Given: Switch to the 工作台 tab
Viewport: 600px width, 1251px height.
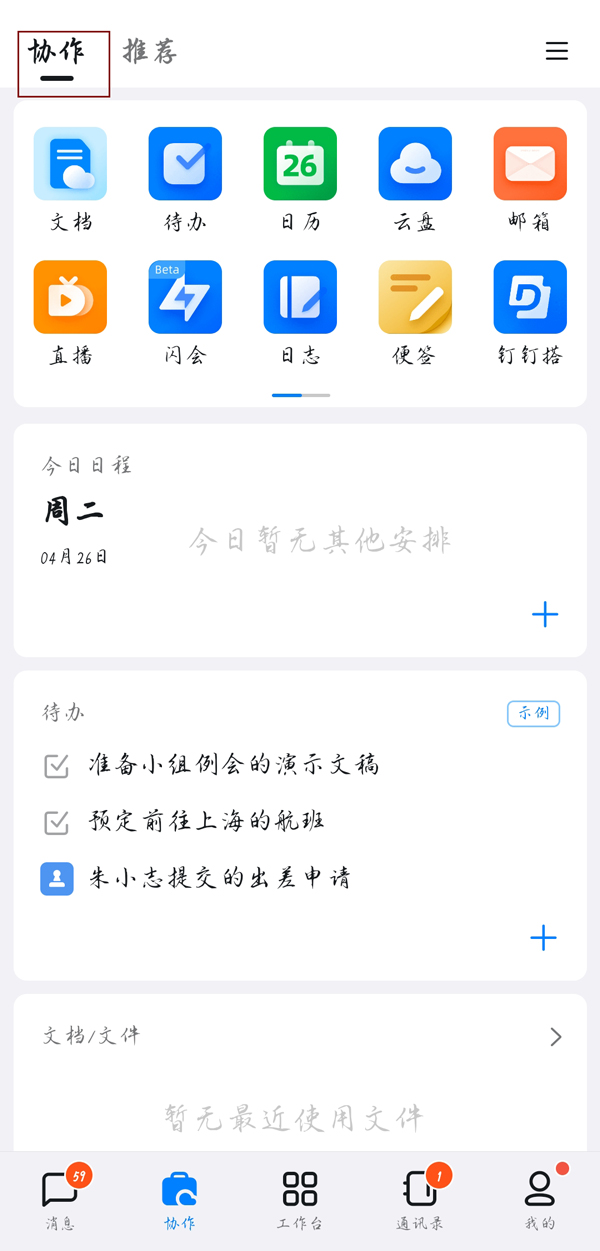Looking at the screenshot, I should click(x=300, y=1198).
